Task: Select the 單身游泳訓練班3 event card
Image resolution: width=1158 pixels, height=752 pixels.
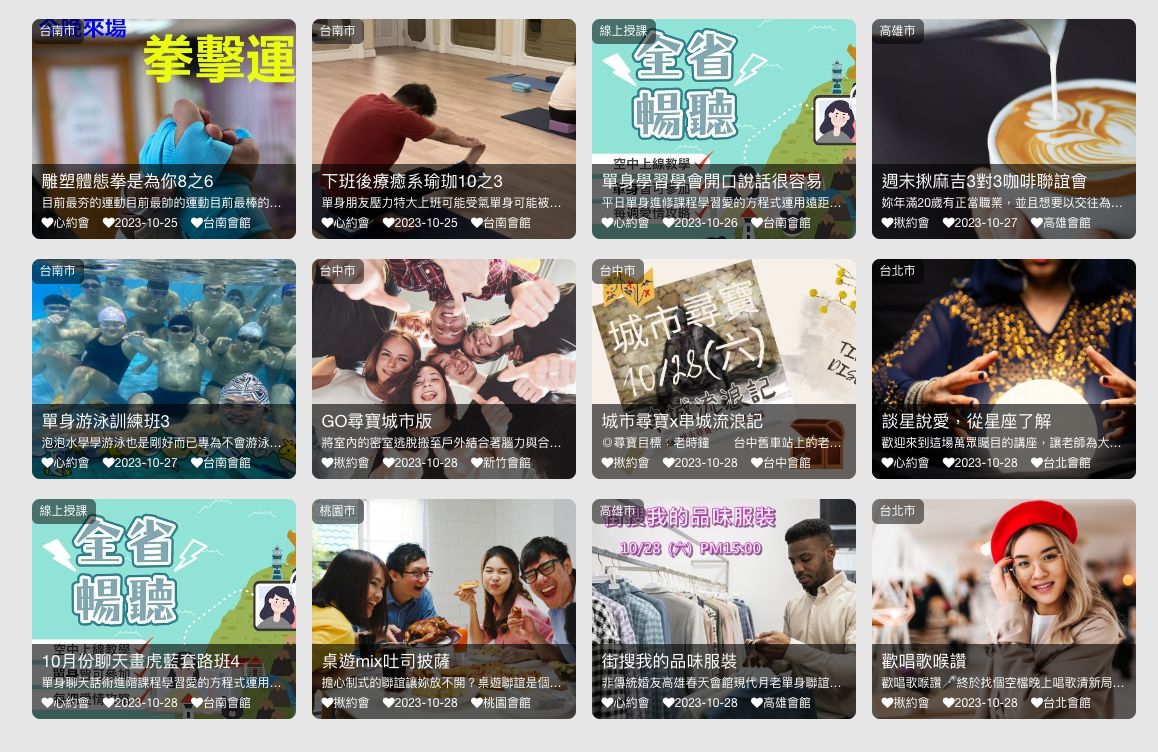Action: tap(164, 369)
